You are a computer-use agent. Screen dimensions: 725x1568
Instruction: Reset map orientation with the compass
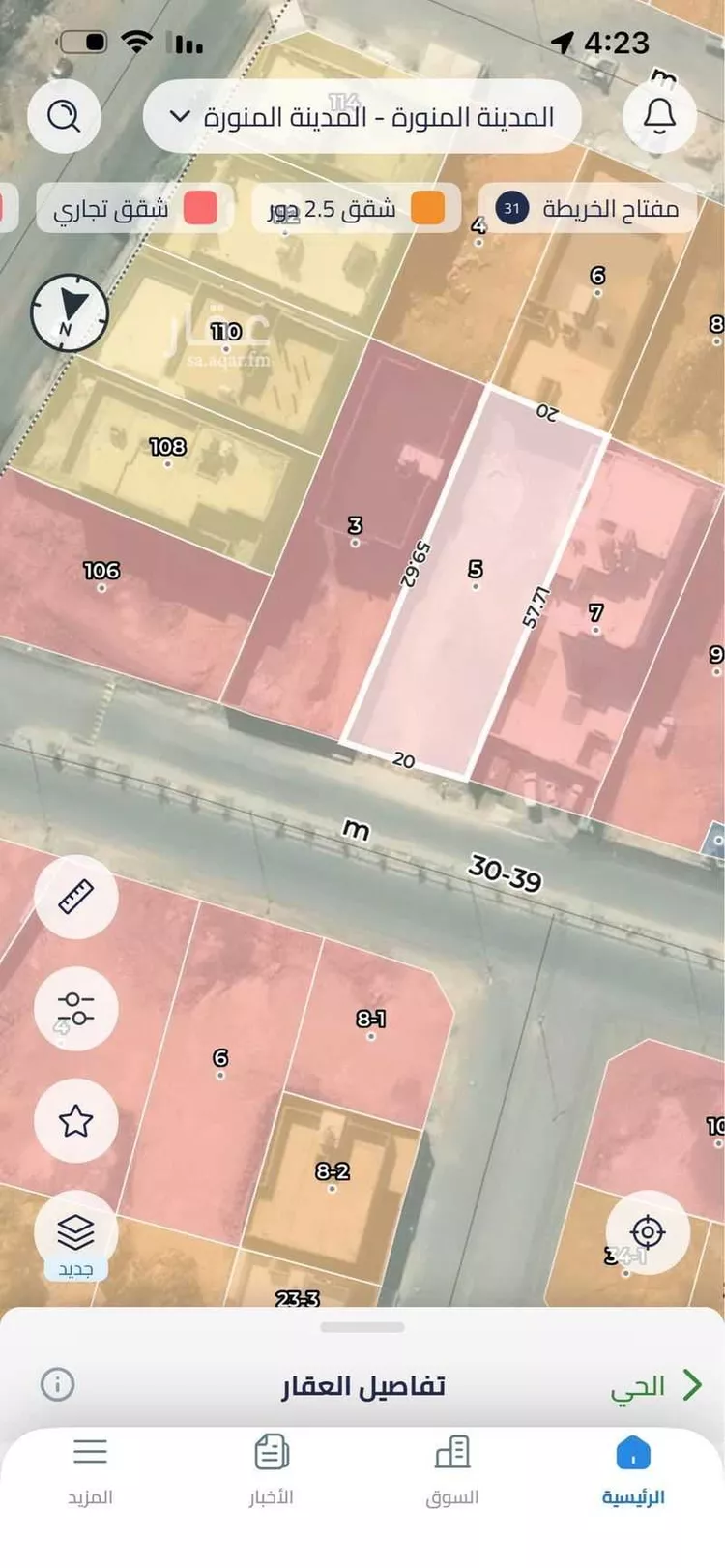(x=69, y=312)
